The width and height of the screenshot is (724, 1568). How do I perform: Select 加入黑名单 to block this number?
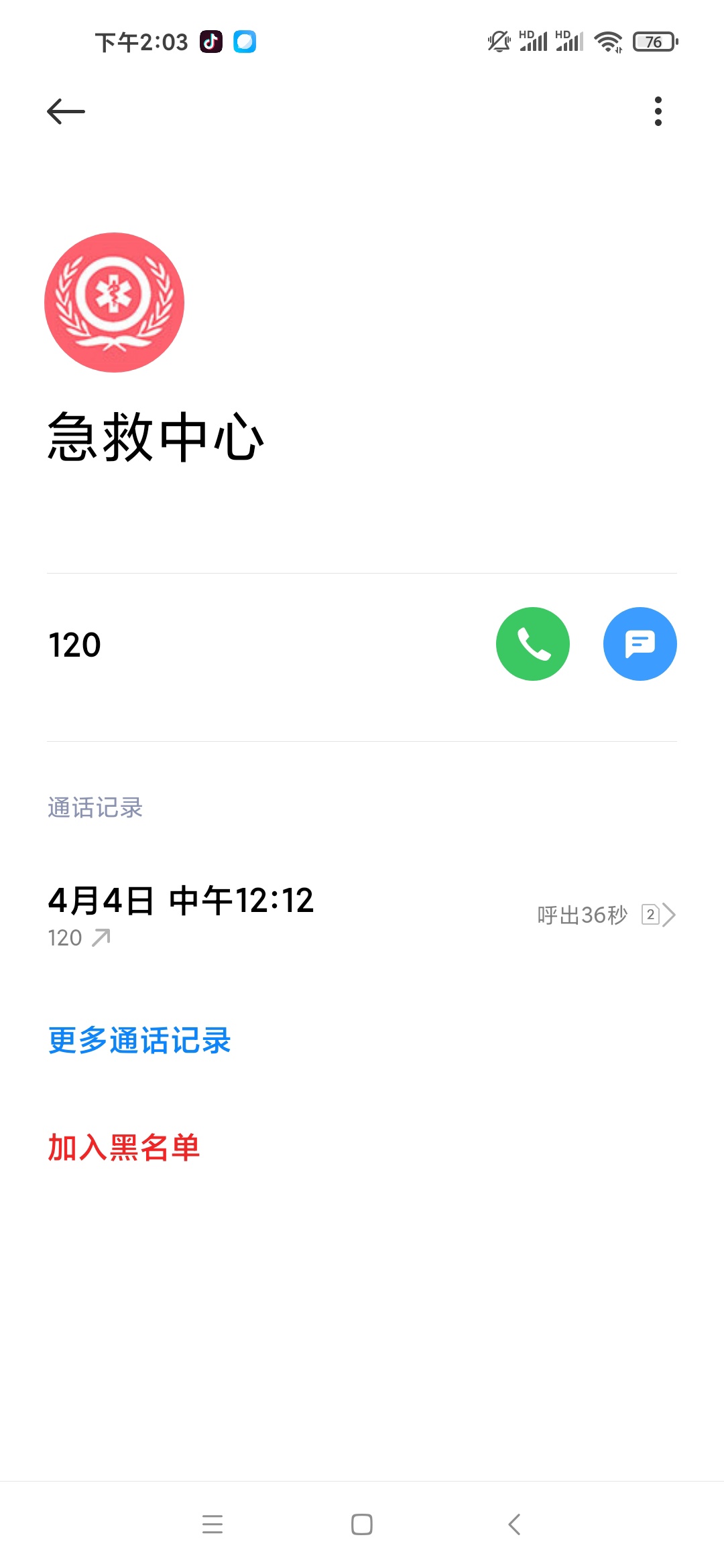pos(124,1148)
